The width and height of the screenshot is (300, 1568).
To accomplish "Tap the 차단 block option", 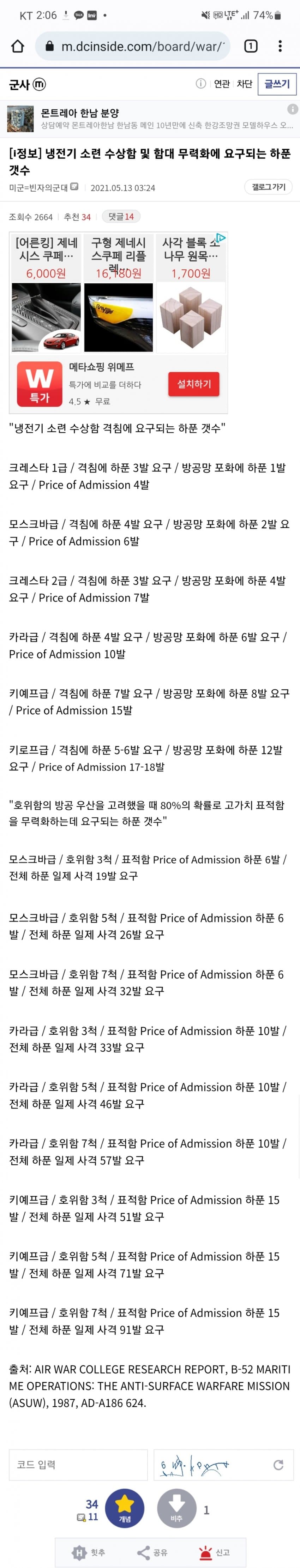I will [x=245, y=84].
